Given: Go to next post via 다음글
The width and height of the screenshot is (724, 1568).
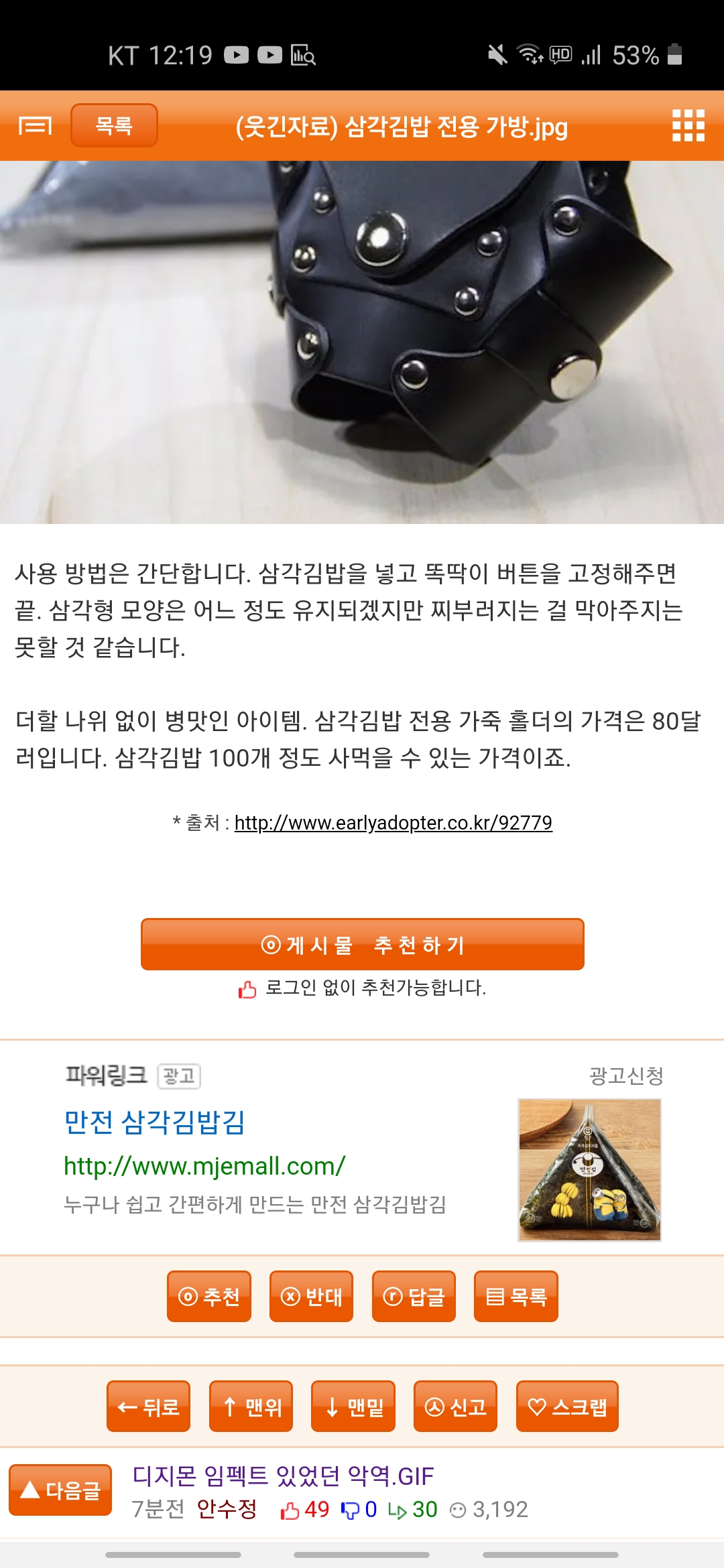Looking at the screenshot, I should coord(60,1490).
